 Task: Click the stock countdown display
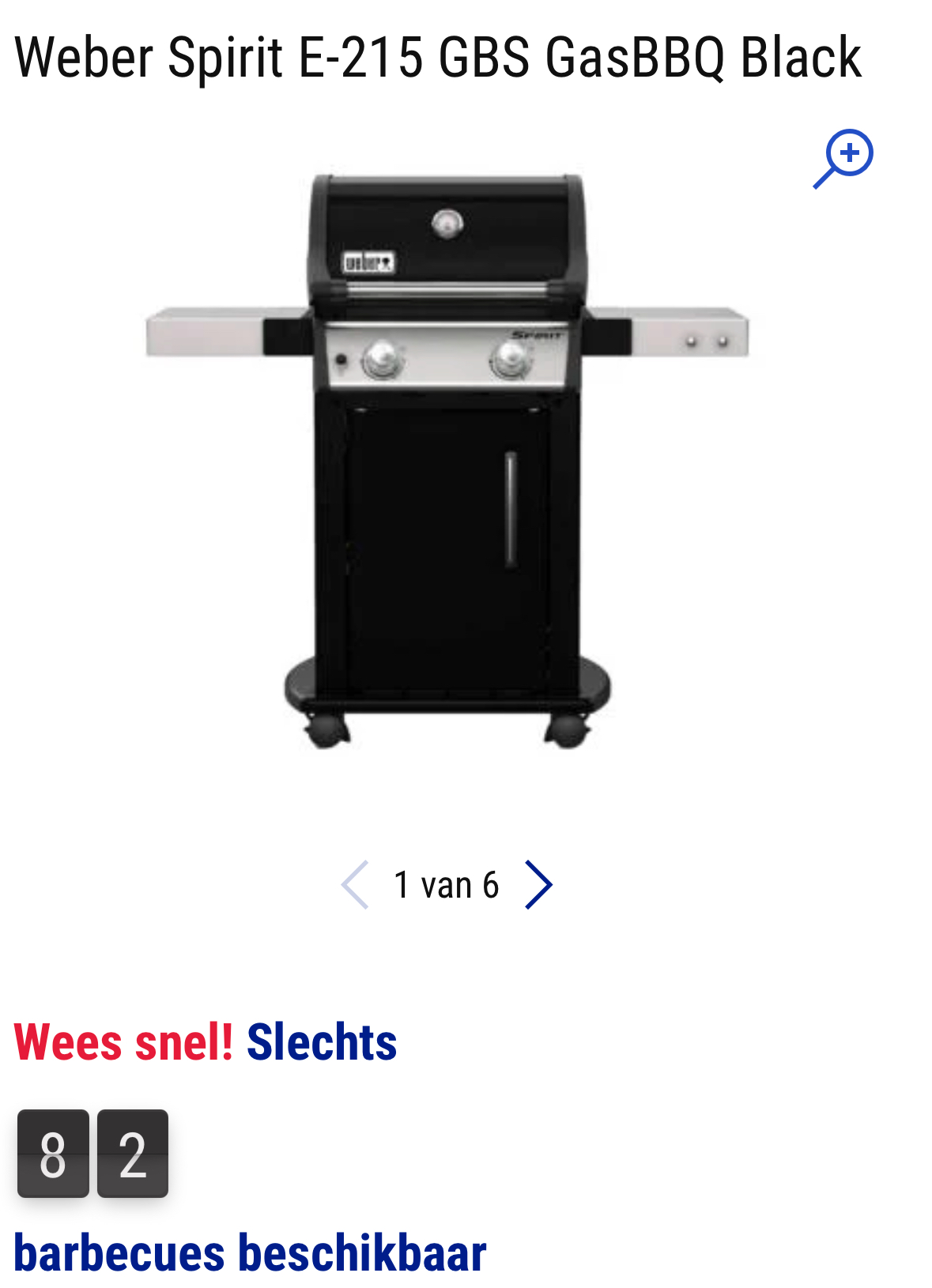(x=93, y=1154)
